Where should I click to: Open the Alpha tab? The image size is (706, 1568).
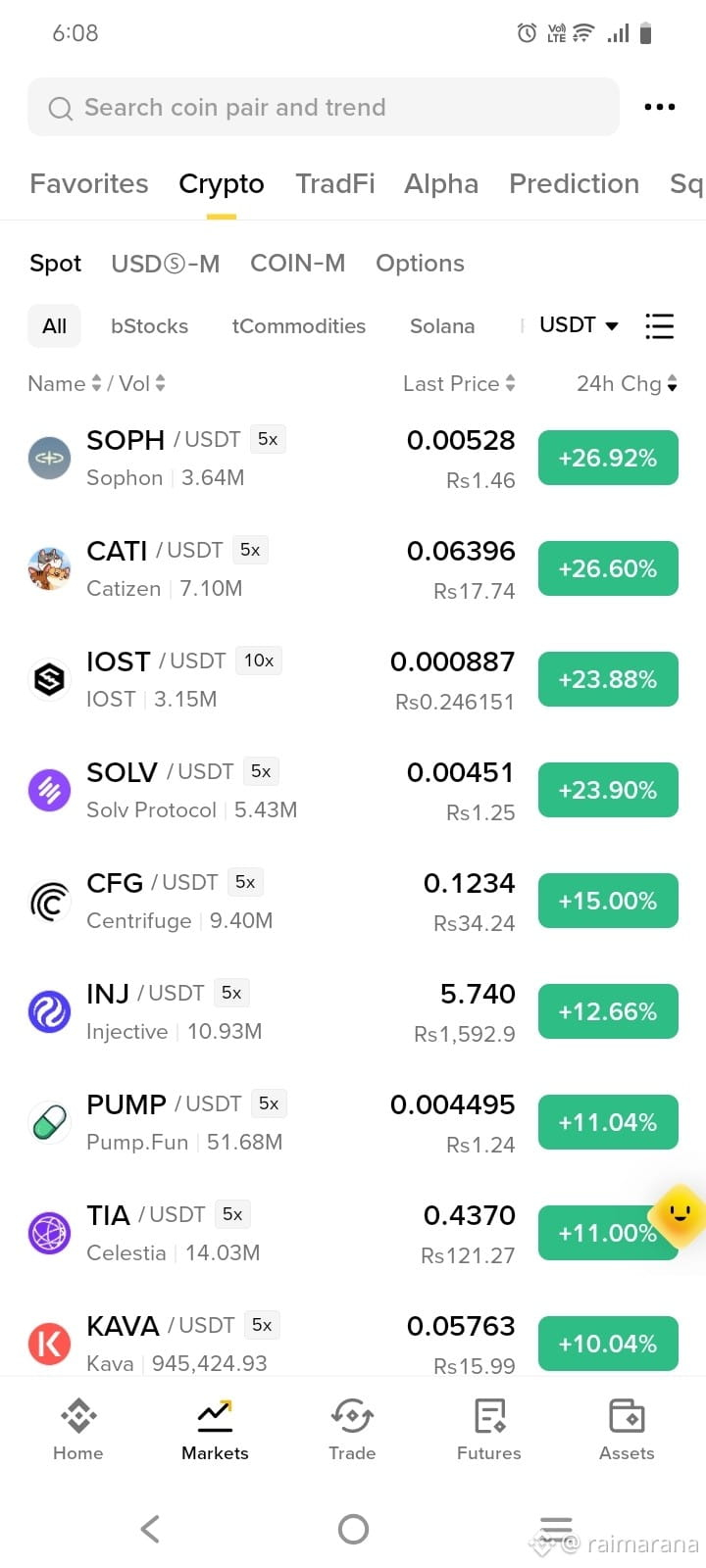[x=441, y=183]
